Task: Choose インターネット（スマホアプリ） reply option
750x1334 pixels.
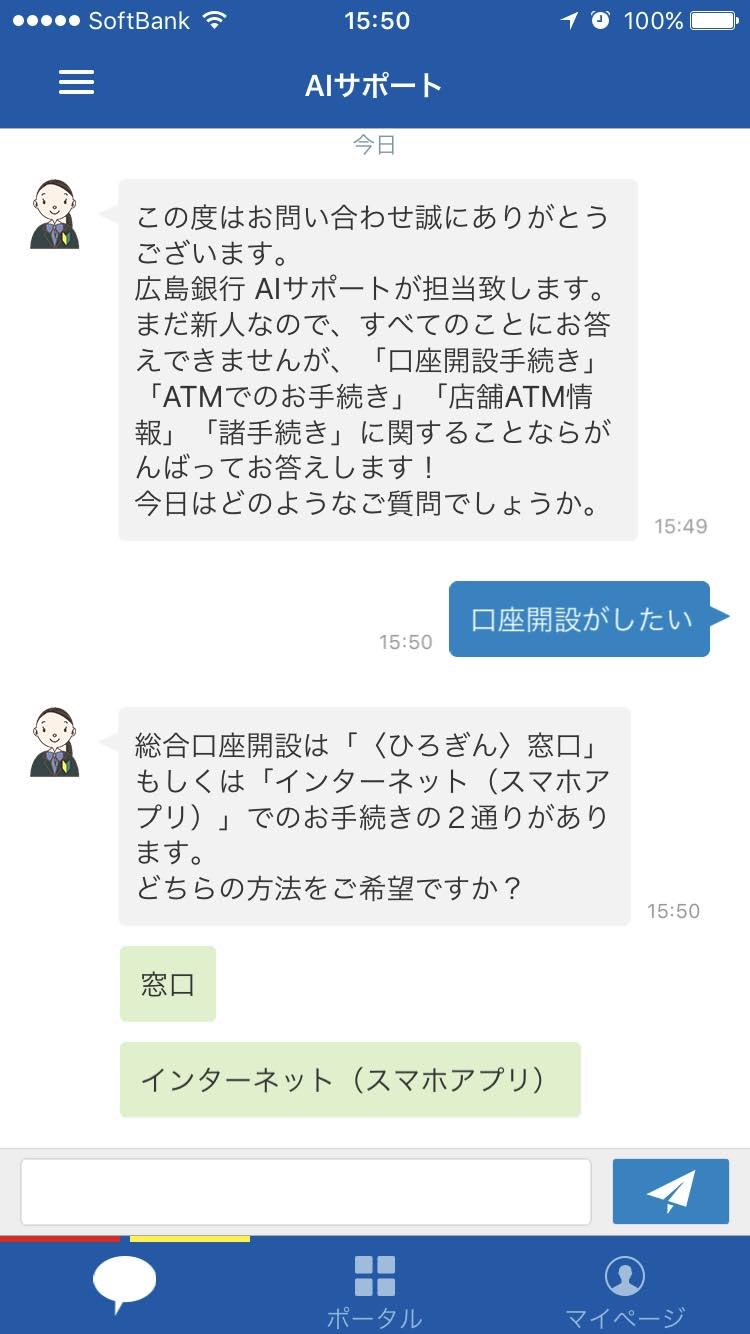Action: pos(349,1080)
